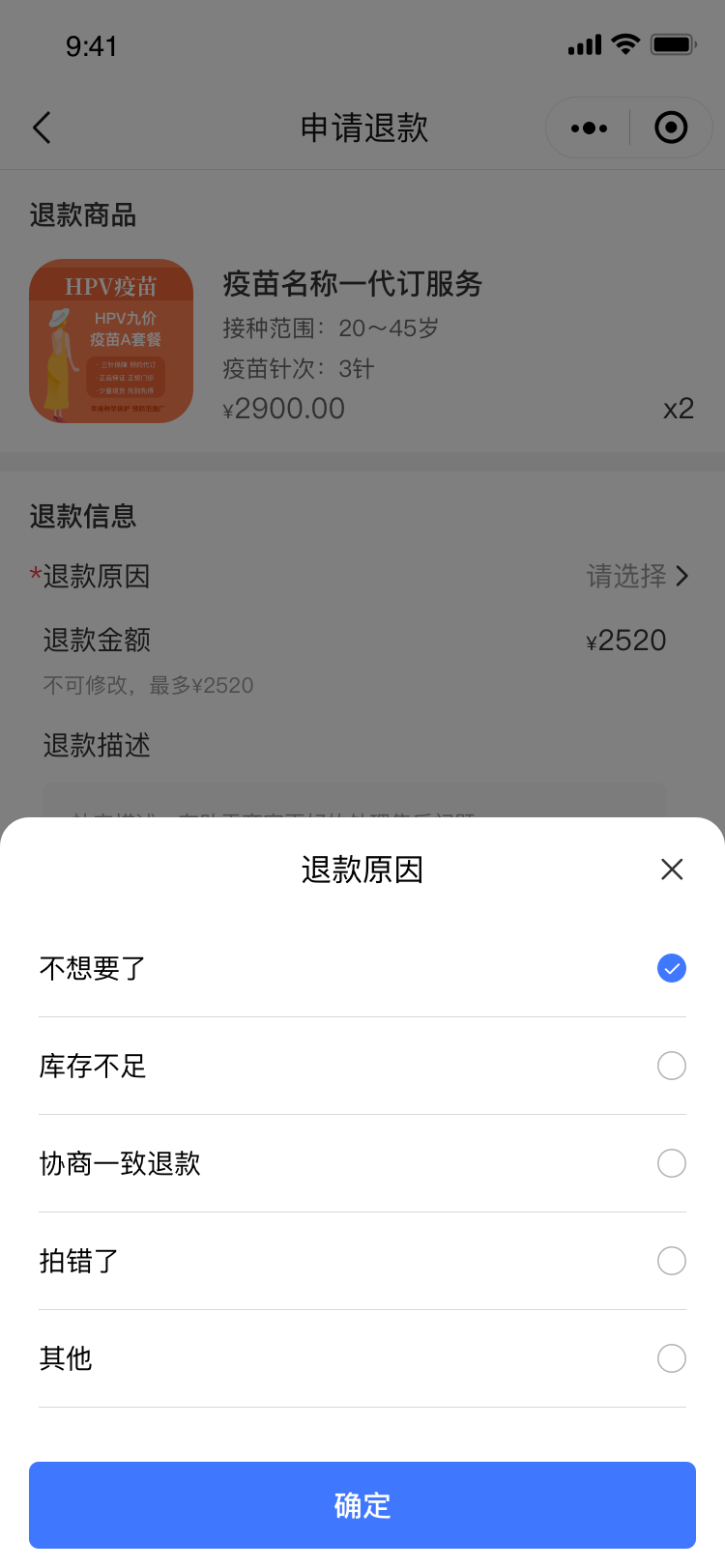Select 拍错了 as the reason
This screenshot has width=725, height=1568.
point(671,1261)
